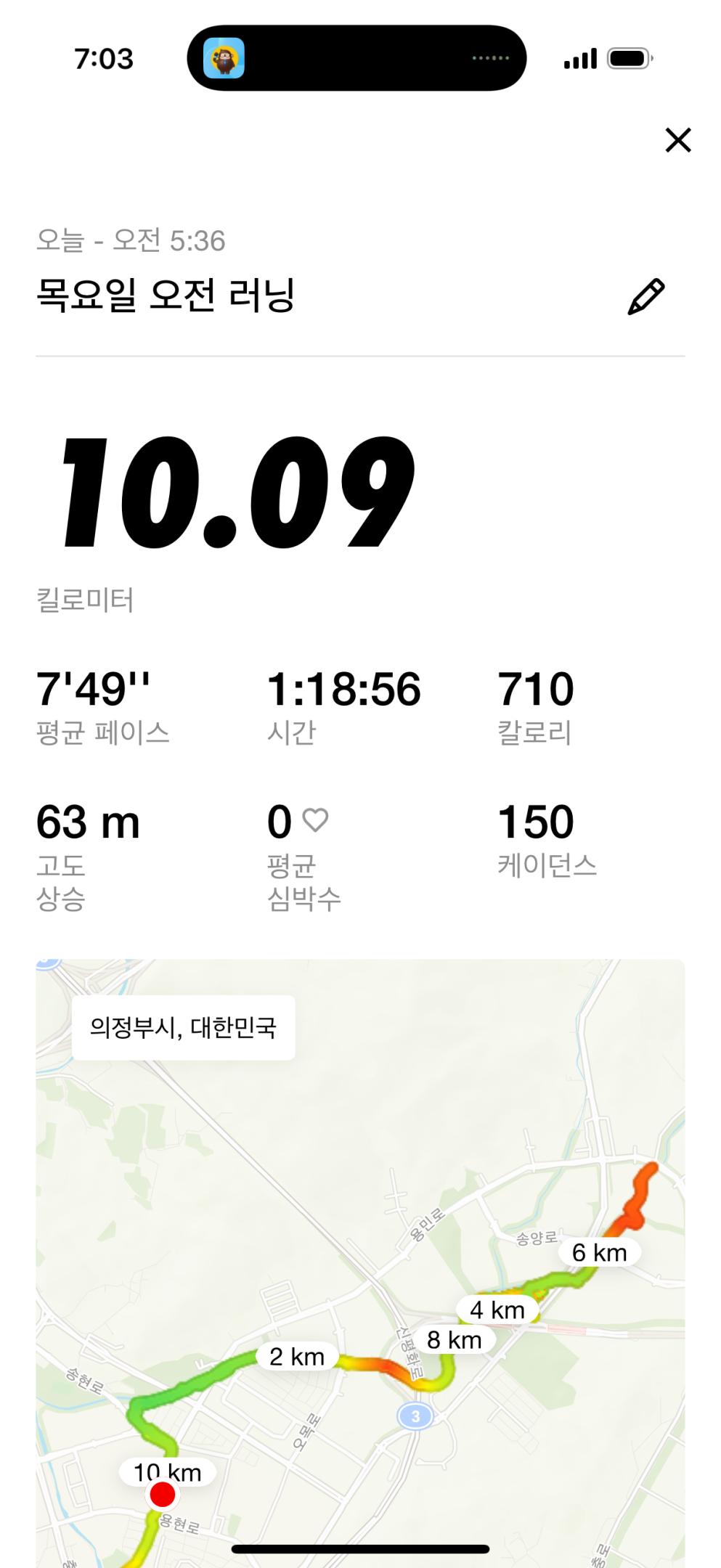Edit the run title 목요일 오전 러닝
This screenshot has width=721, height=1568.
(x=645, y=296)
